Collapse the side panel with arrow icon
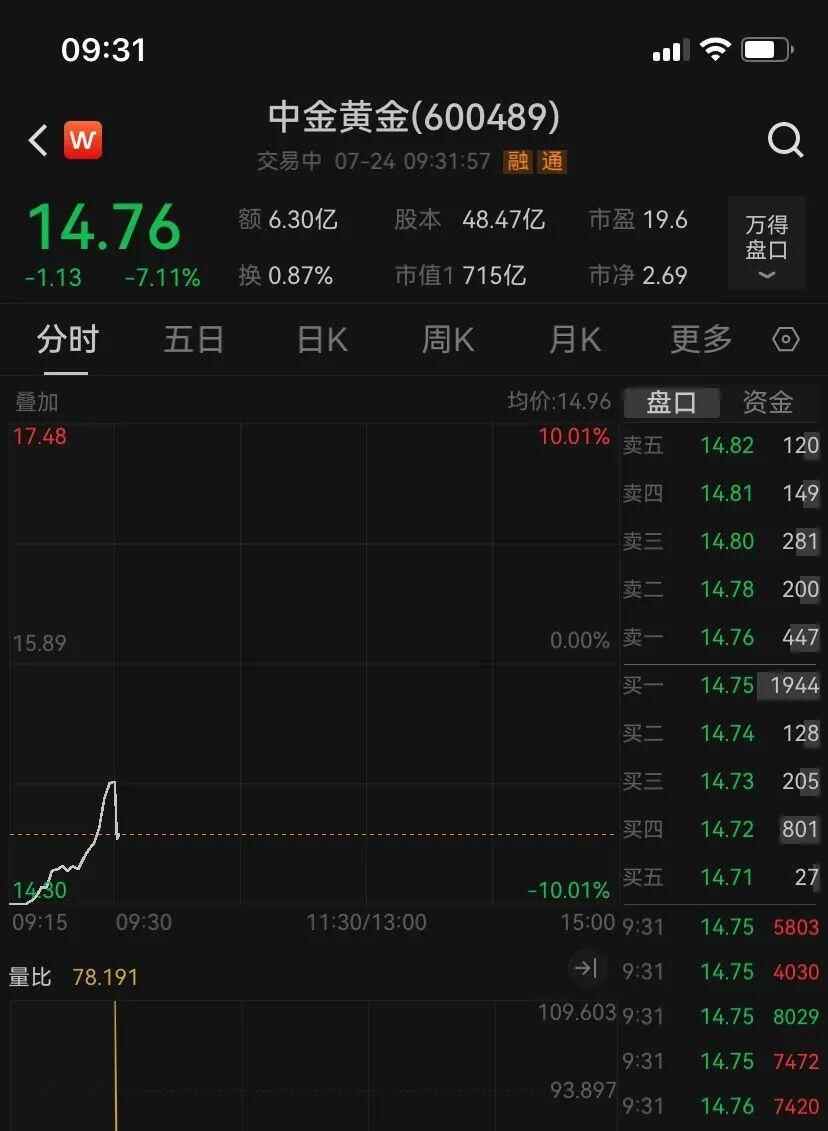 (585, 968)
